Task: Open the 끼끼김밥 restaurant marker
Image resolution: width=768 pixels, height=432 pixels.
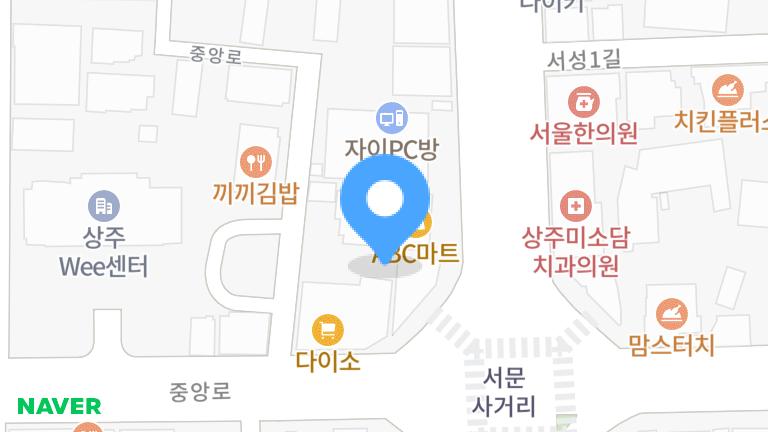Action: tap(256, 161)
